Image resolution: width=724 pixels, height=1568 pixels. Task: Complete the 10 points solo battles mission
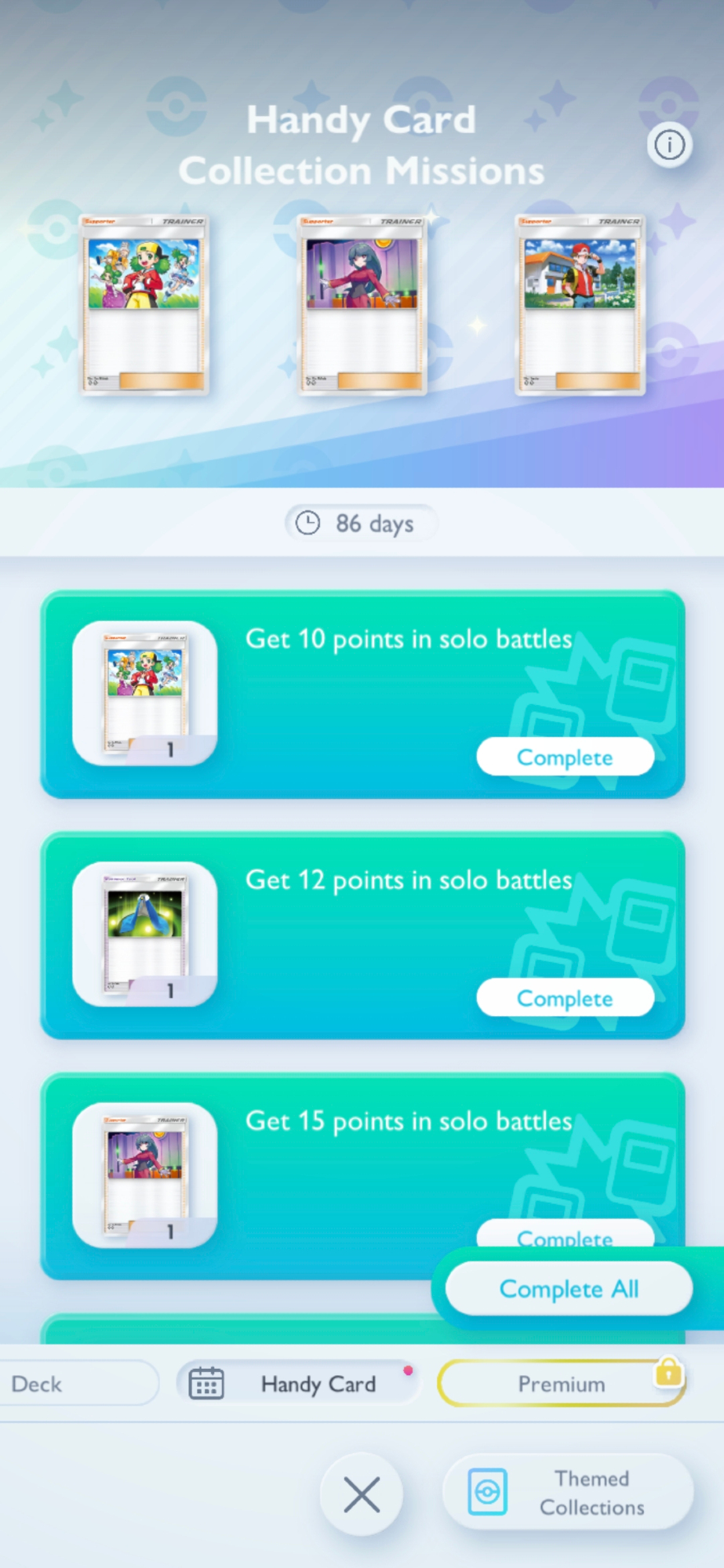(565, 757)
